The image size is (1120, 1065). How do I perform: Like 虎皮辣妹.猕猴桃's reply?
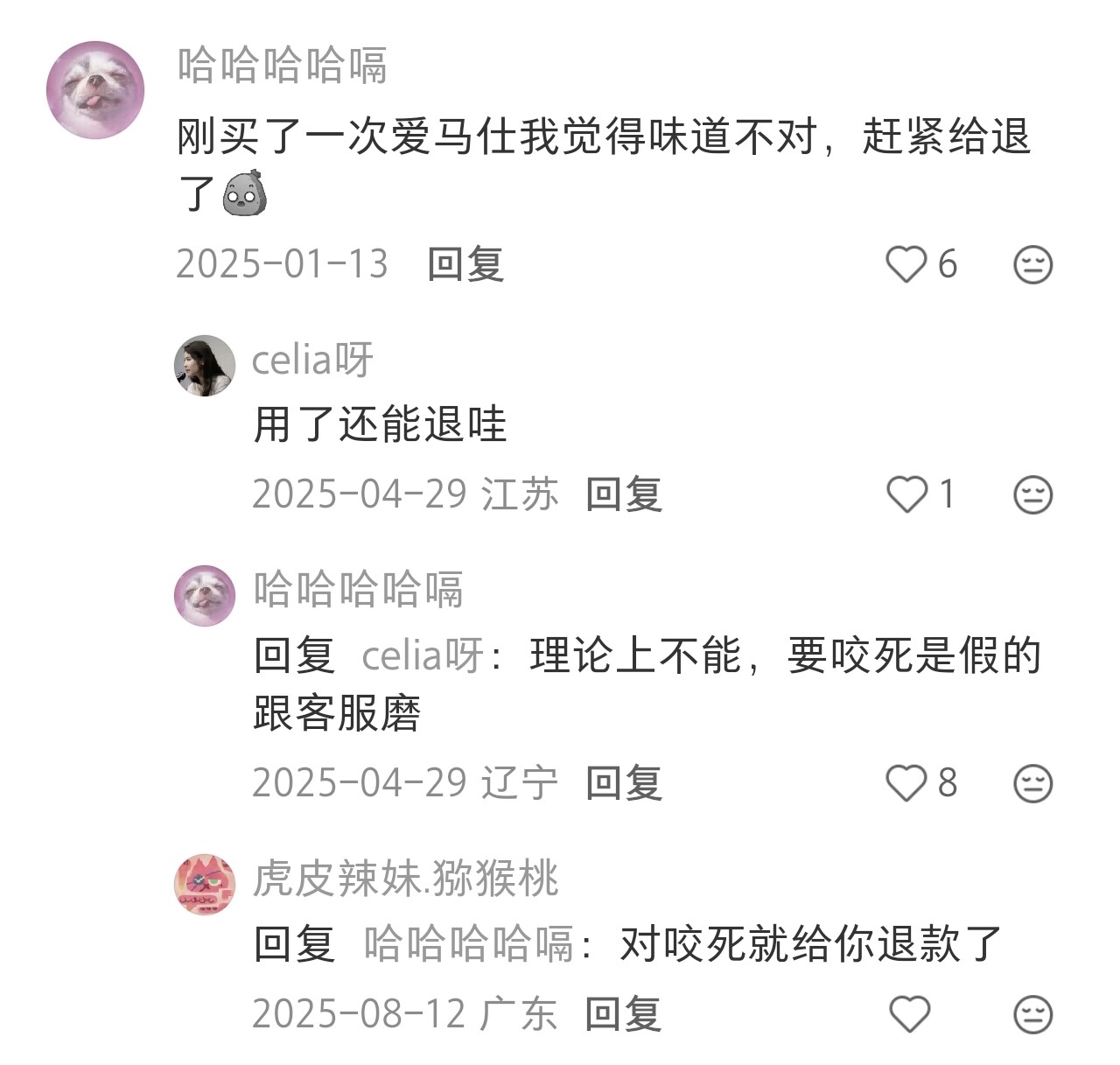[x=909, y=1014]
